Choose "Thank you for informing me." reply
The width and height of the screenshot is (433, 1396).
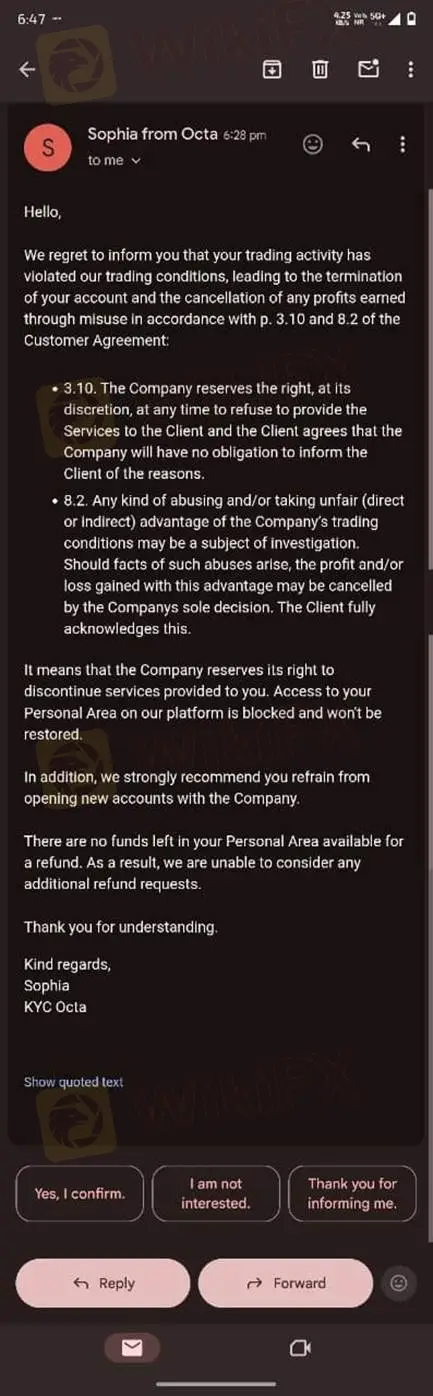pyautogui.click(x=352, y=1193)
